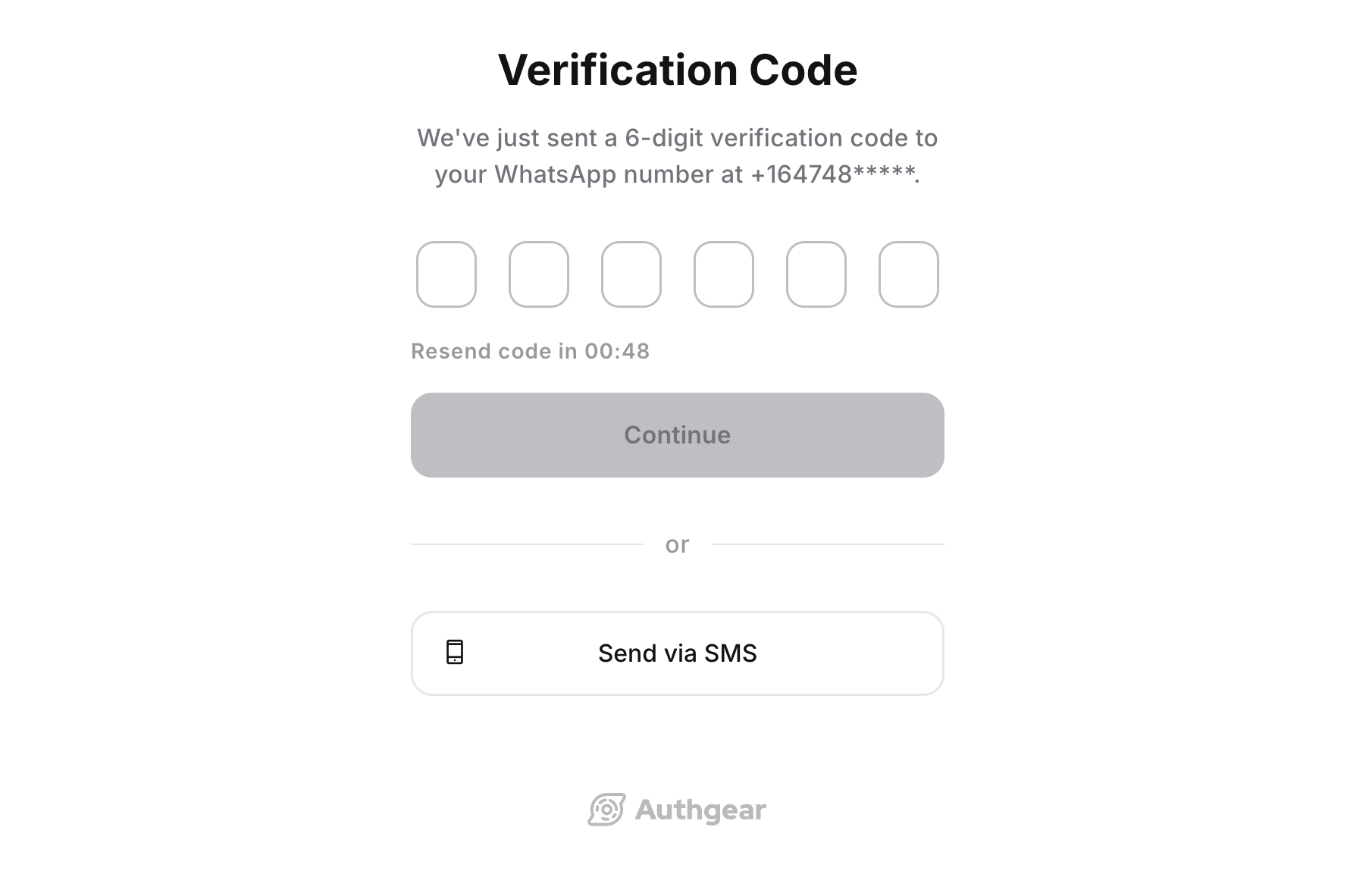Screen dimensions: 1372x893
Task: Tap the fifth code digit box
Action: pyautogui.click(x=816, y=274)
